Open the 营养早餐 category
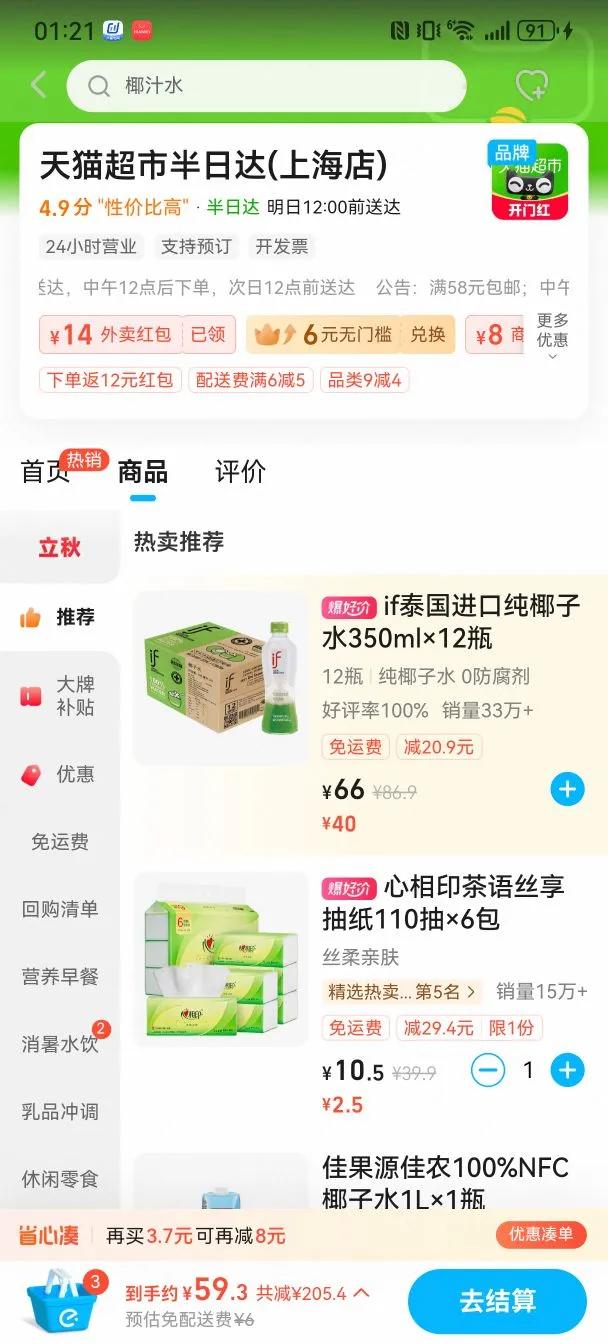 coord(60,977)
